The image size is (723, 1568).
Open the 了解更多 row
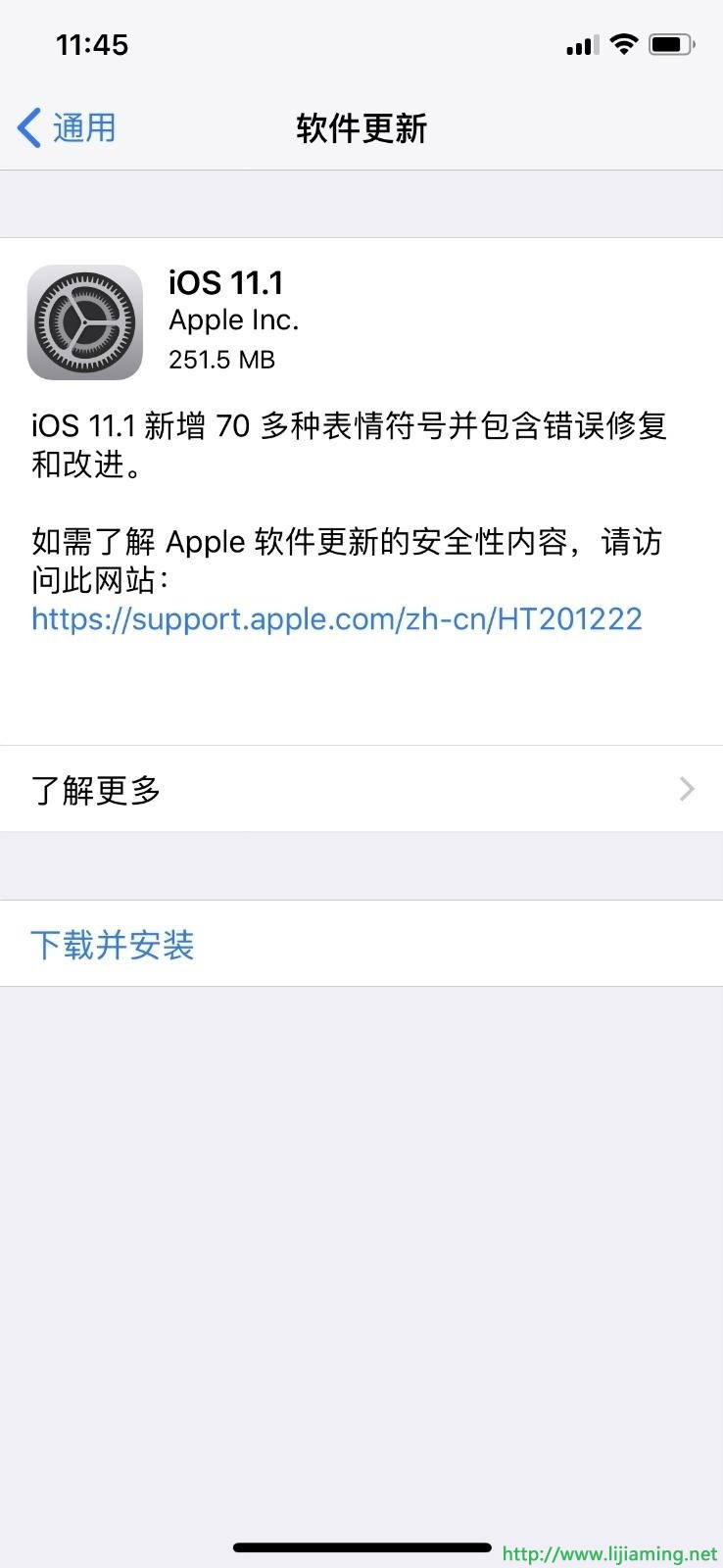tap(361, 789)
